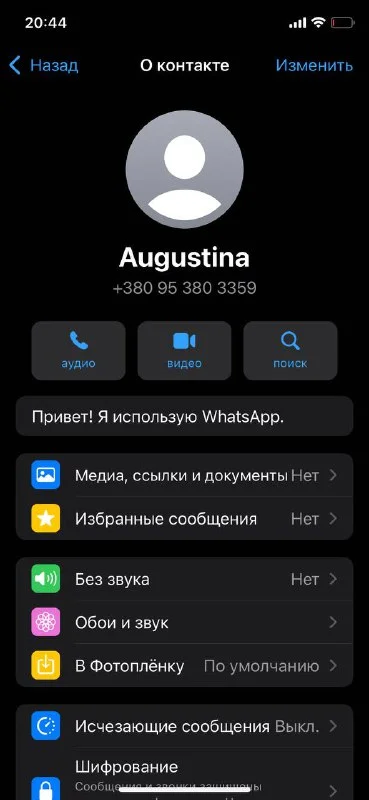Open Augustina's profile photo
This screenshot has height=800, width=369.
pos(184,169)
